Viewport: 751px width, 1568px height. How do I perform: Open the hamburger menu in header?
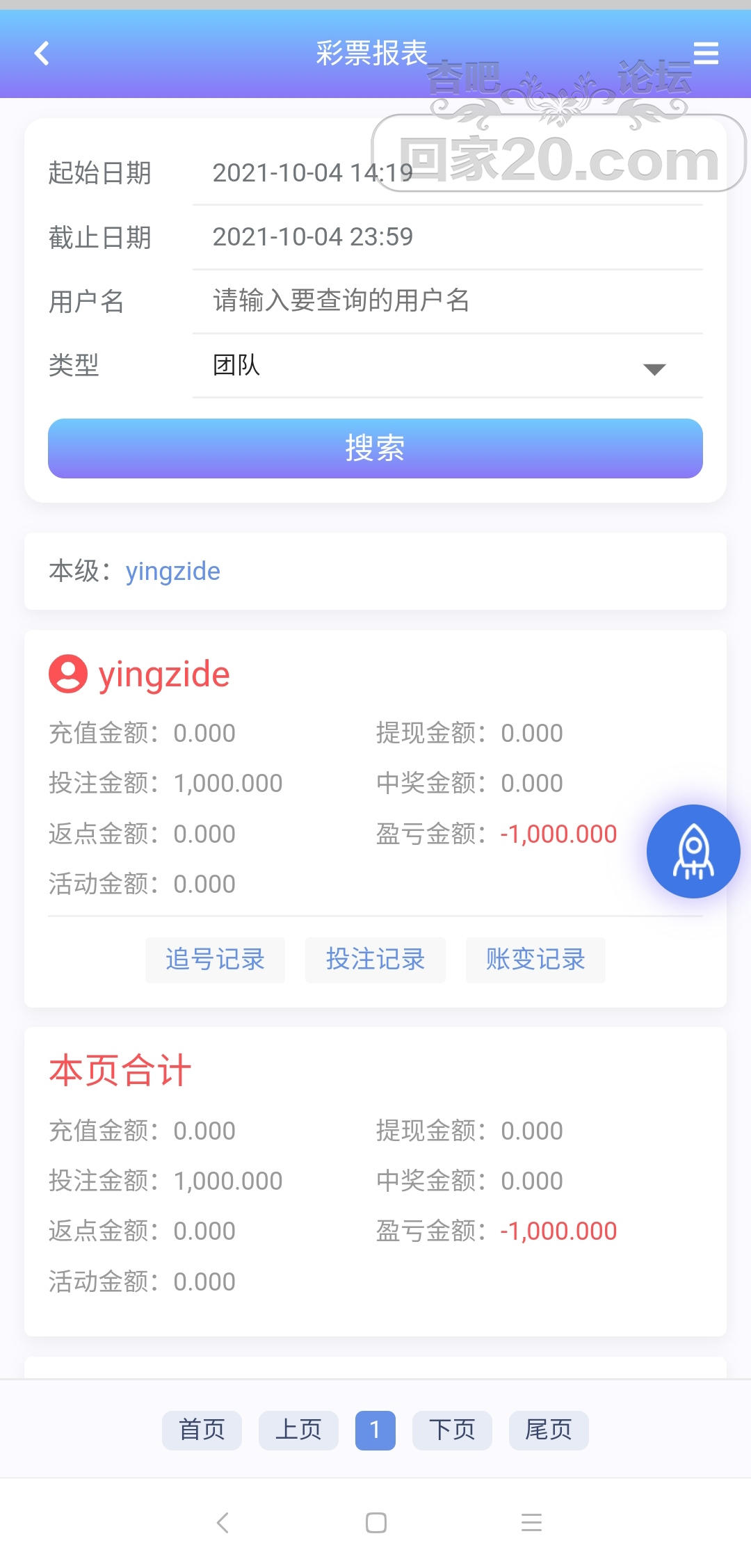(706, 54)
